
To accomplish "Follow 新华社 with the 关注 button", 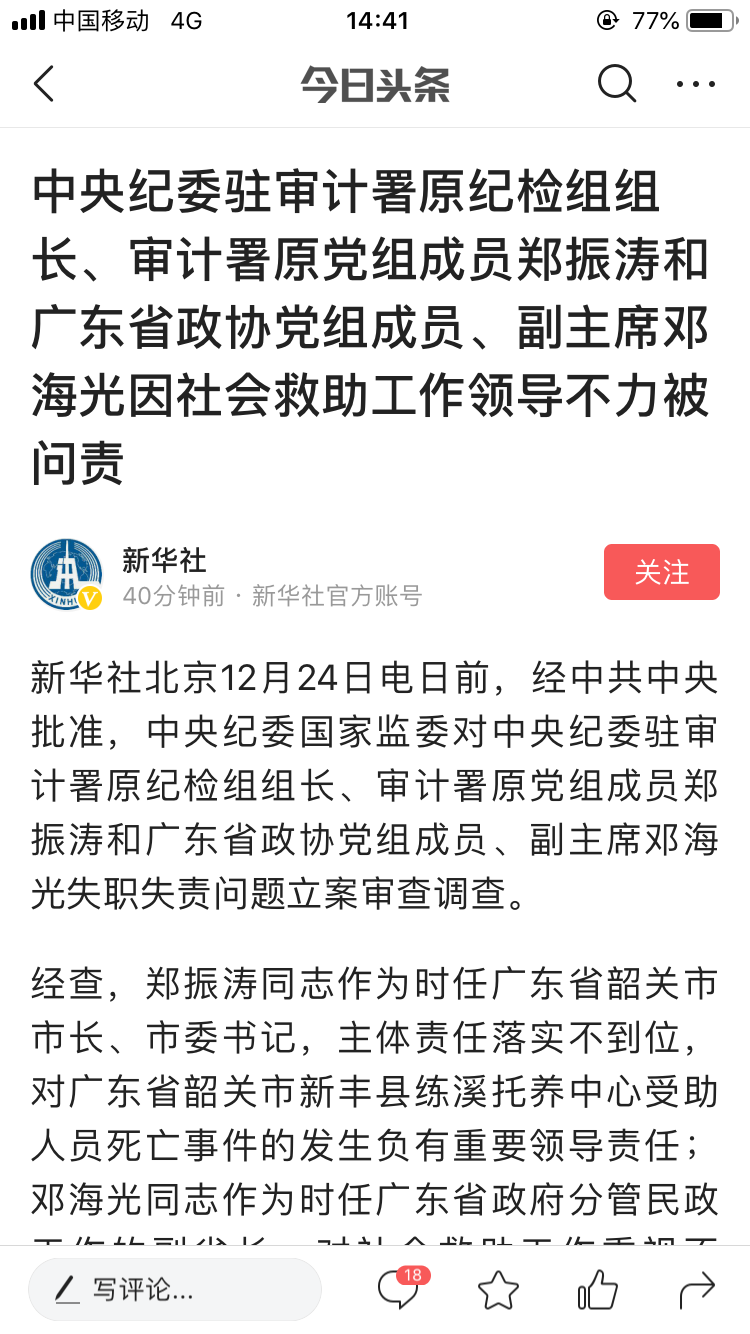I will click(661, 572).
